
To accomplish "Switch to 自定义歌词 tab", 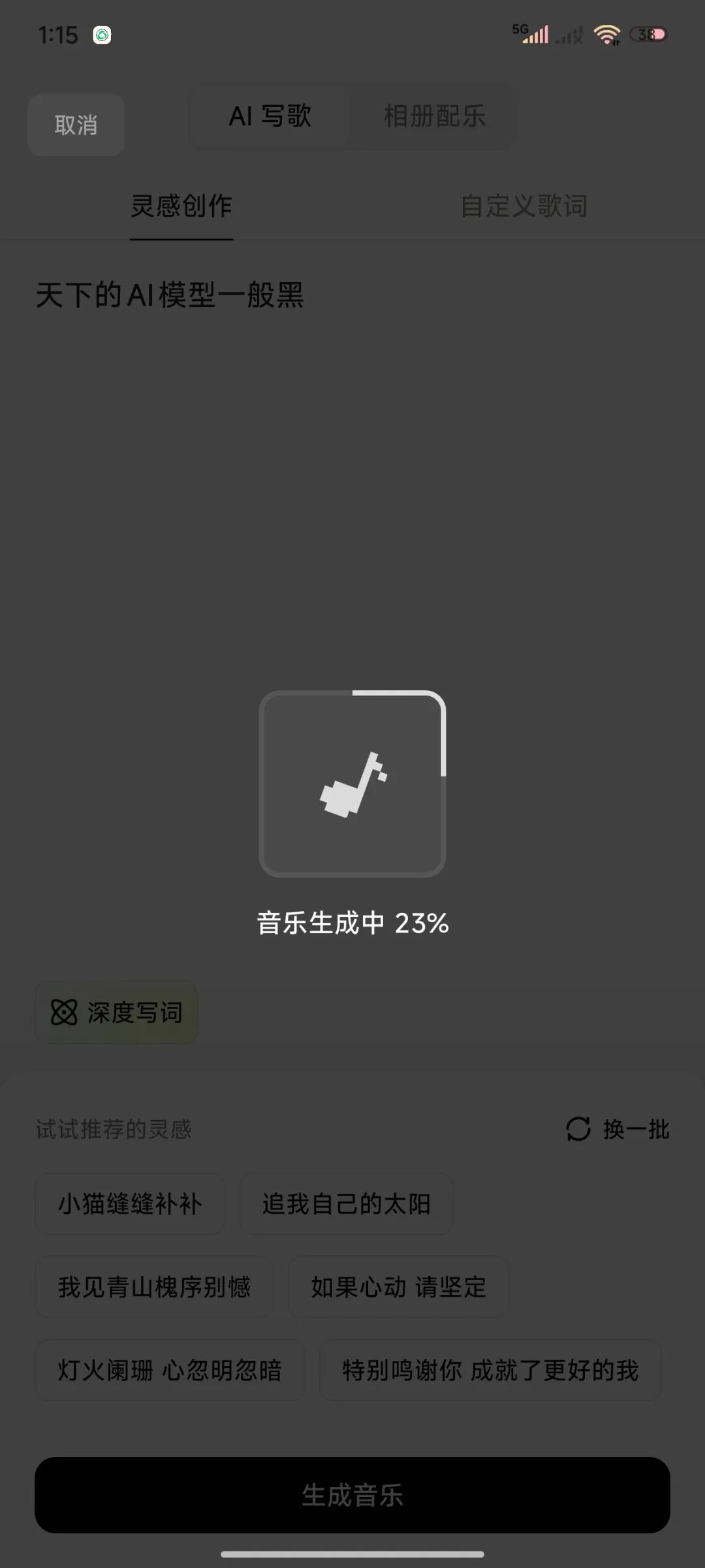I will pos(524,206).
